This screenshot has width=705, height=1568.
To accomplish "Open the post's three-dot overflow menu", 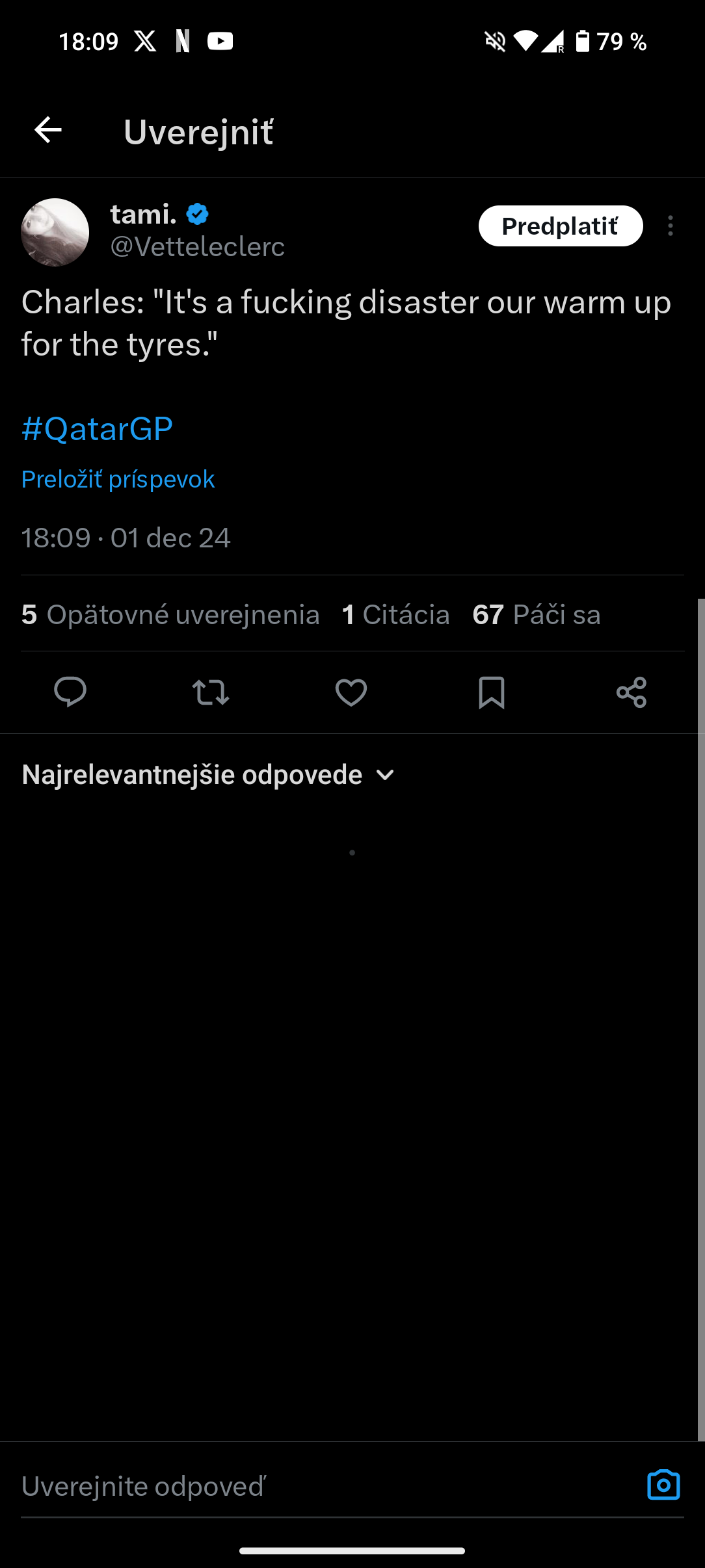I will (x=671, y=226).
